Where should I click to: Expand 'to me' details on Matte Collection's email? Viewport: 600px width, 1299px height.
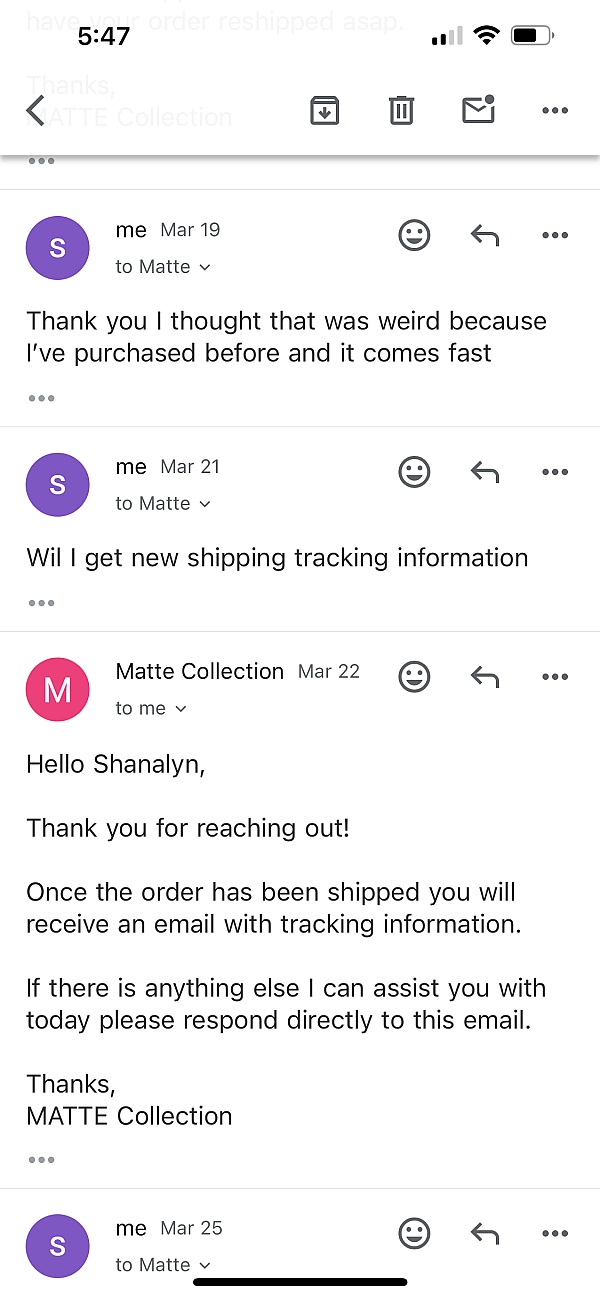coord(151,708)
